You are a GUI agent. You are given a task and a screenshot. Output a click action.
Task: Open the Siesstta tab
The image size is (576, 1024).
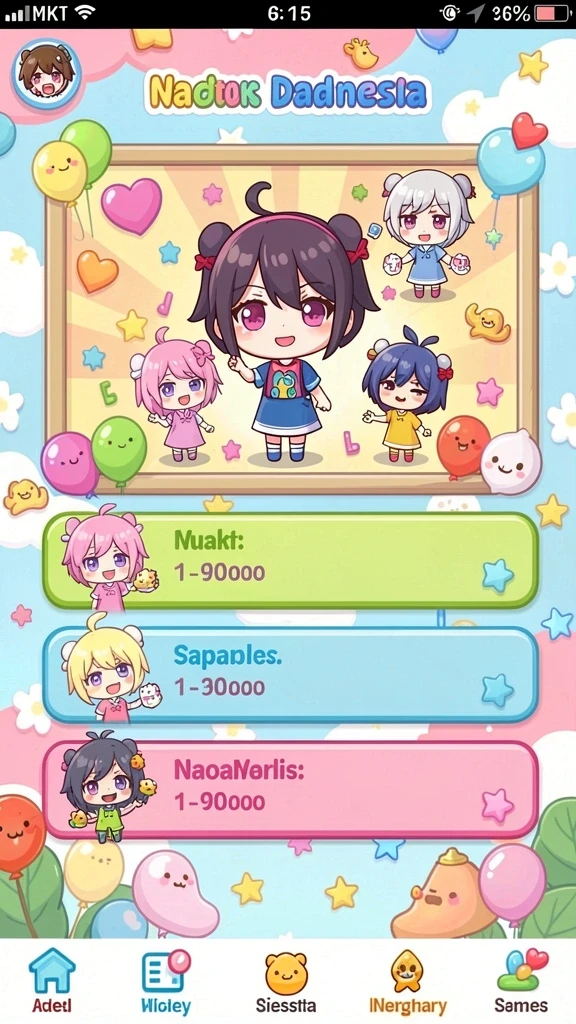[x=286, y=982]
